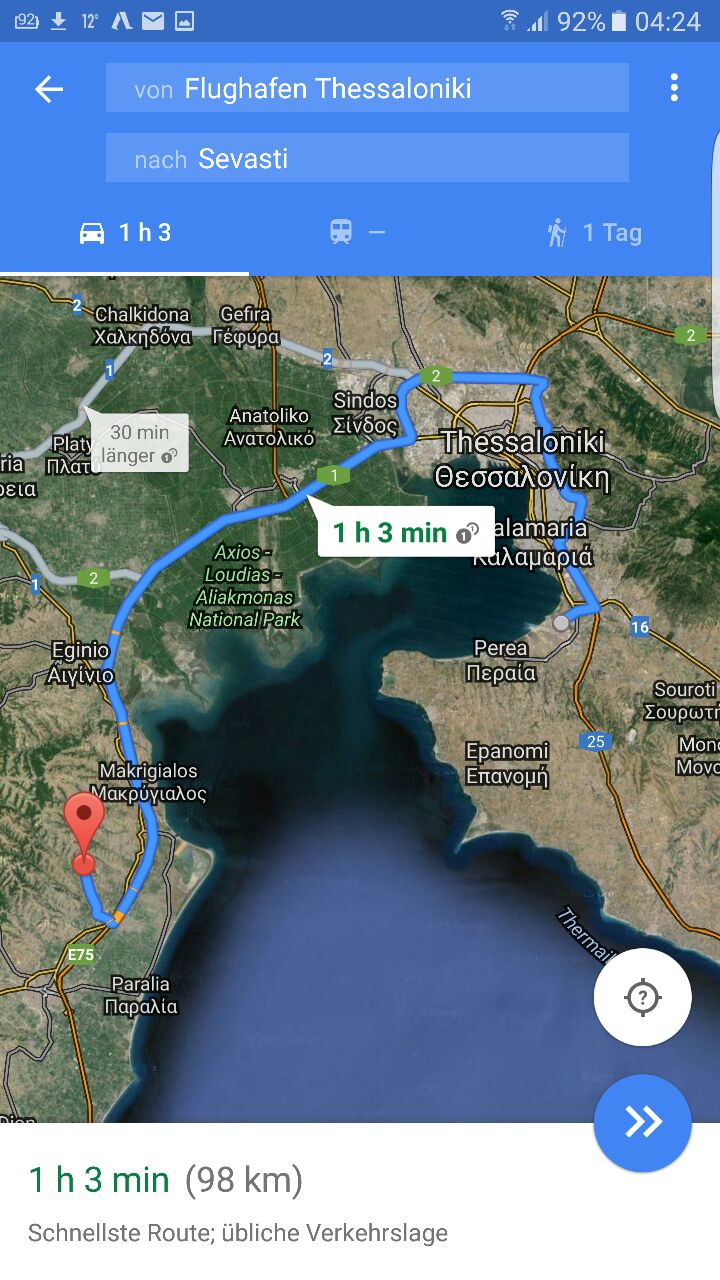Open route details 1 h 3 min (98 km)
The width and height of the screenshot is (720, 1280).
165,1180
